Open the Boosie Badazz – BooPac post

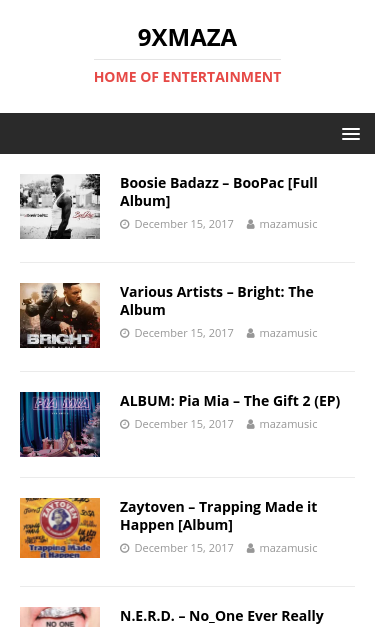tap(219, 192)
